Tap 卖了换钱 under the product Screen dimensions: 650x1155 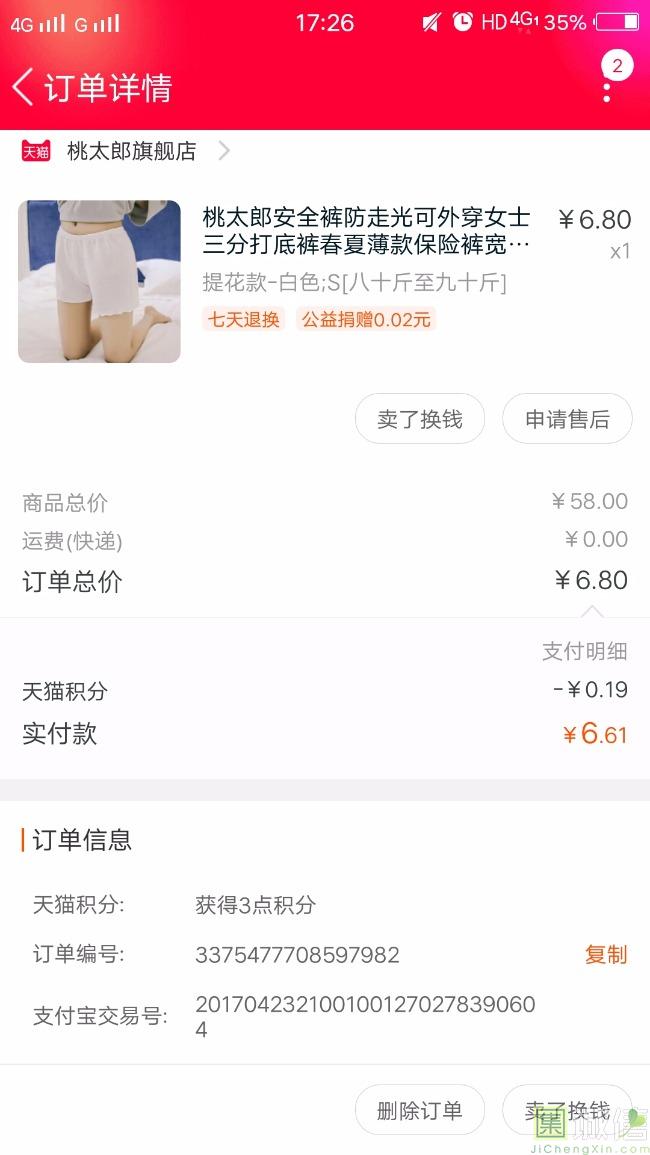click(419, 419)
